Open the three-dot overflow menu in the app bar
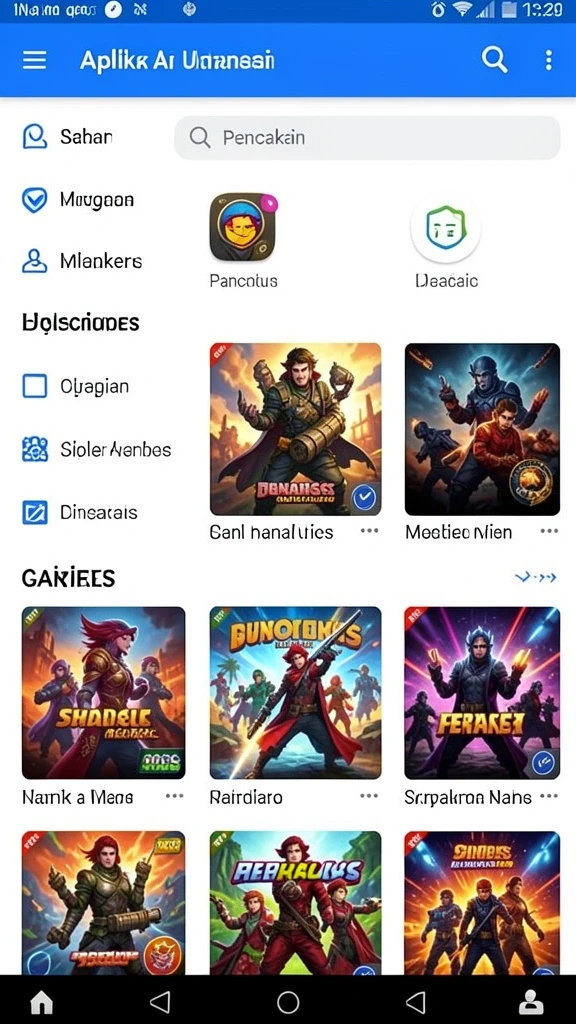The height and width of the screenshot is (1024, 576). click(x=549, y=60)
